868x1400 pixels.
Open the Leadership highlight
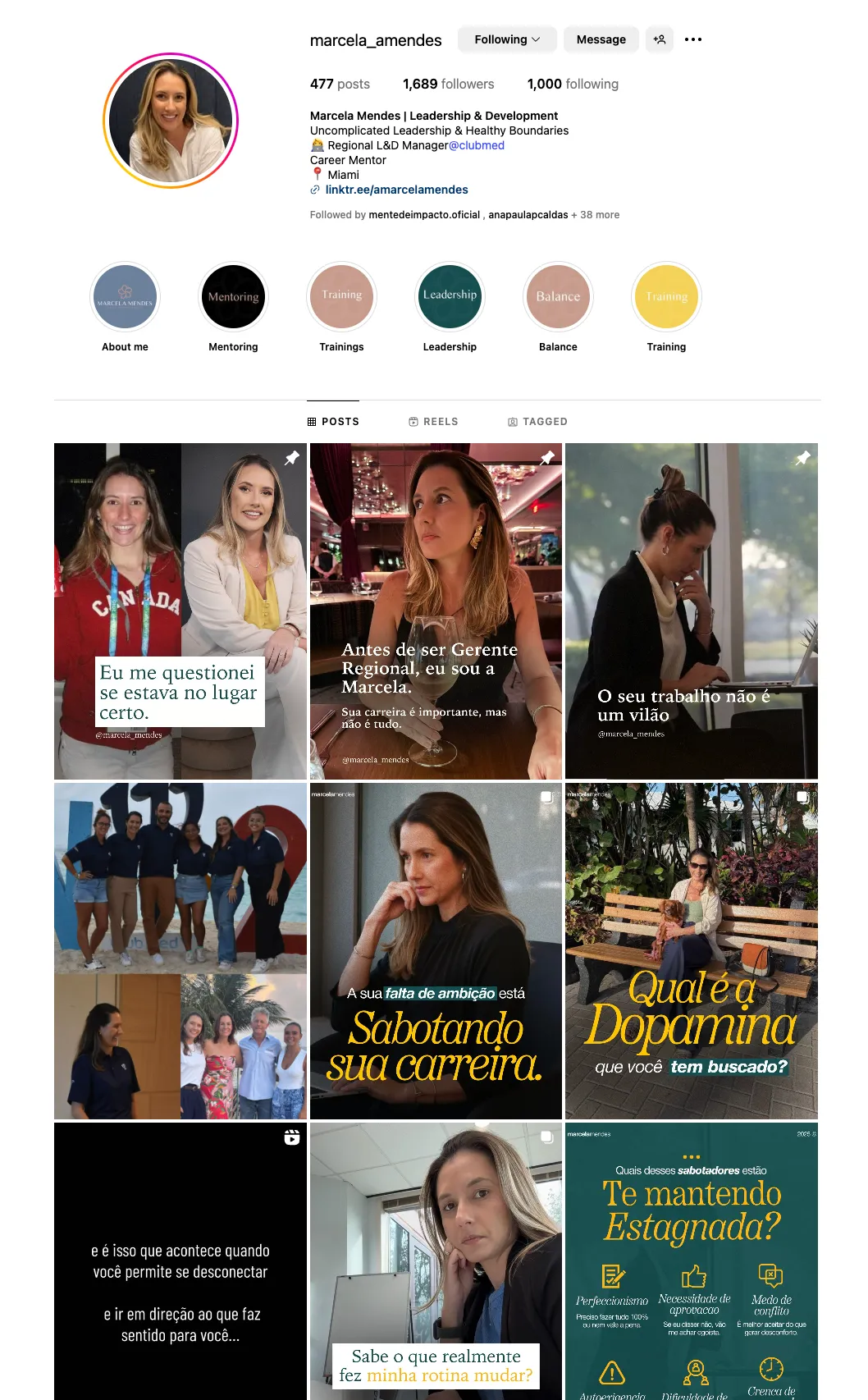point(450,307)
